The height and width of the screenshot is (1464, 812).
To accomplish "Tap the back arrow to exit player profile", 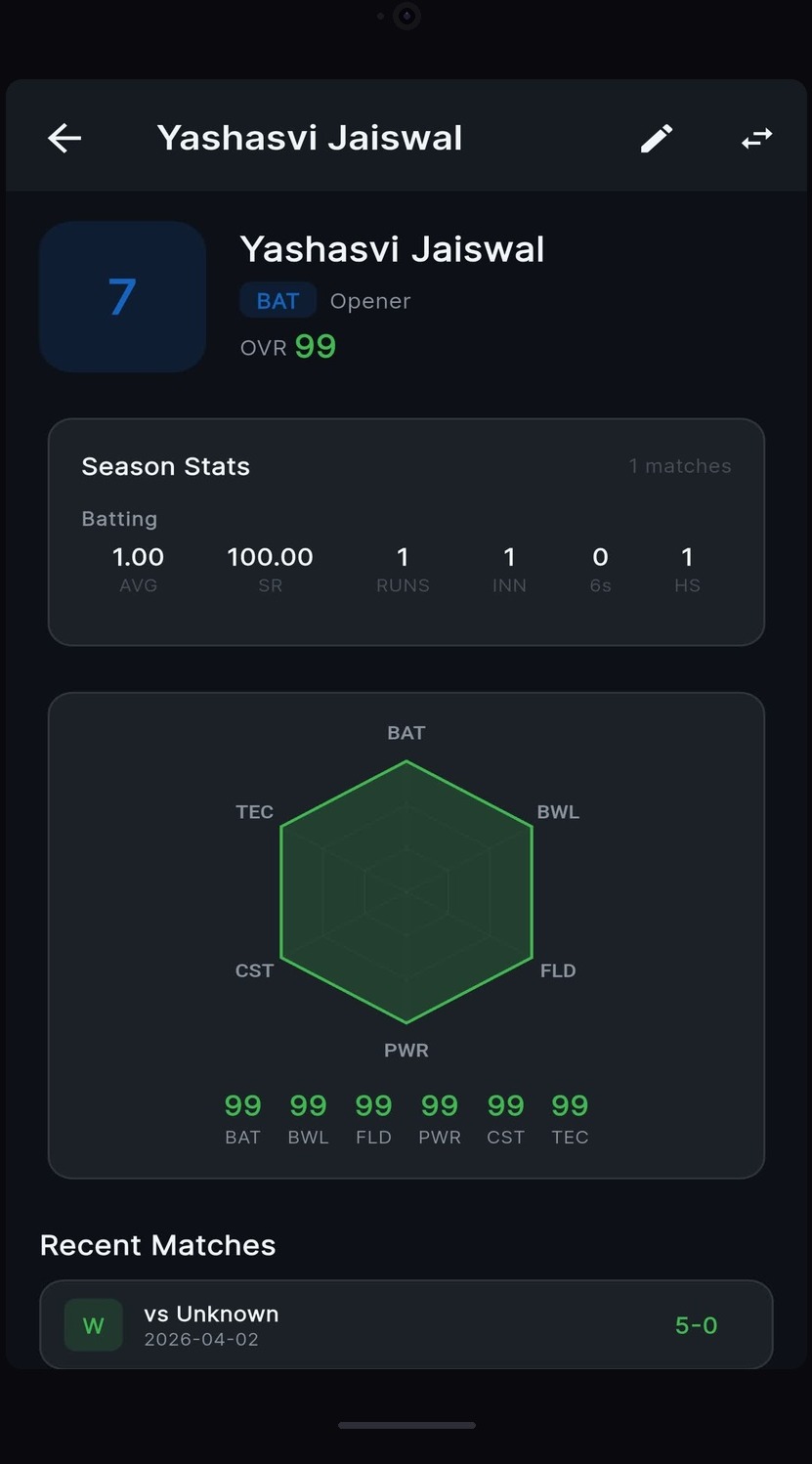I will [64, 137].
